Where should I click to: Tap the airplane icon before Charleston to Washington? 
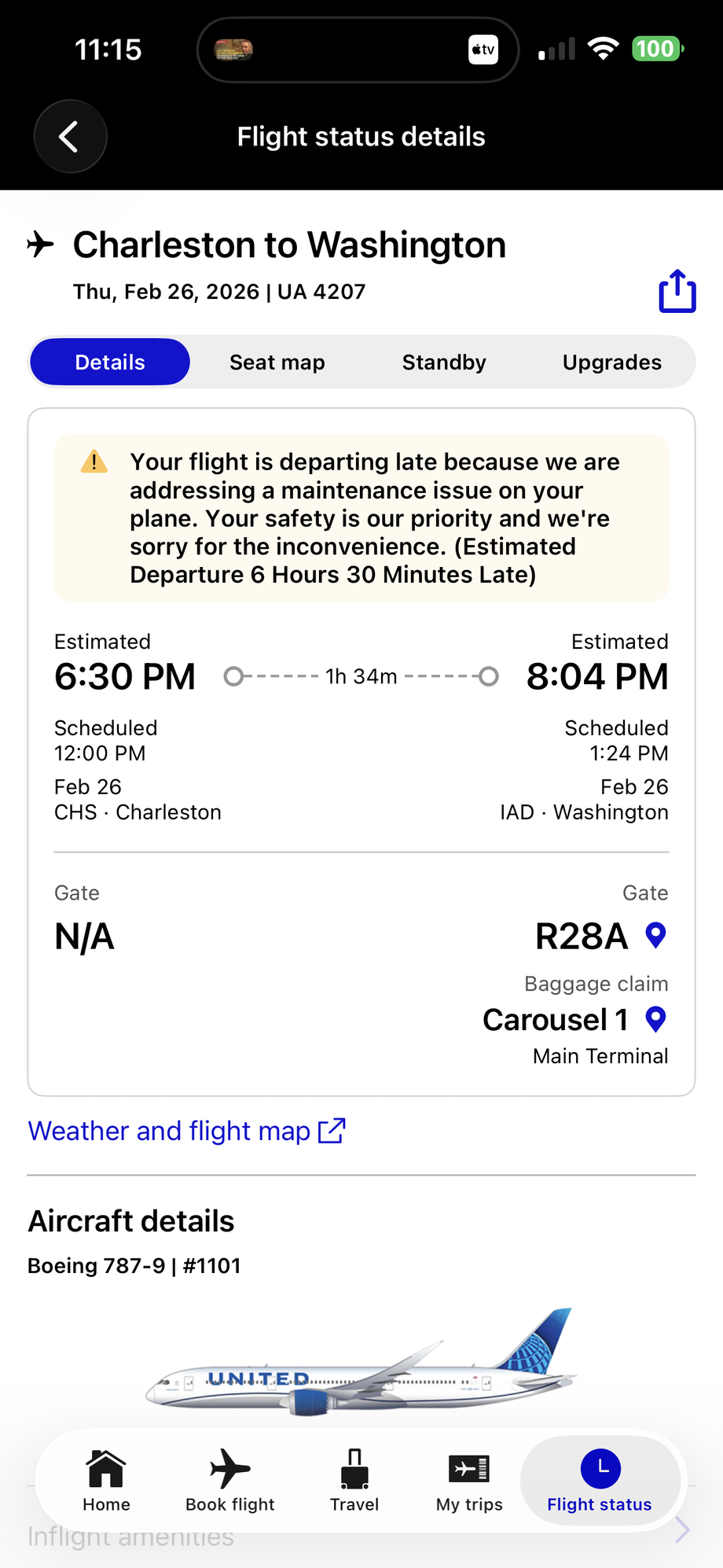click(41, 245)
